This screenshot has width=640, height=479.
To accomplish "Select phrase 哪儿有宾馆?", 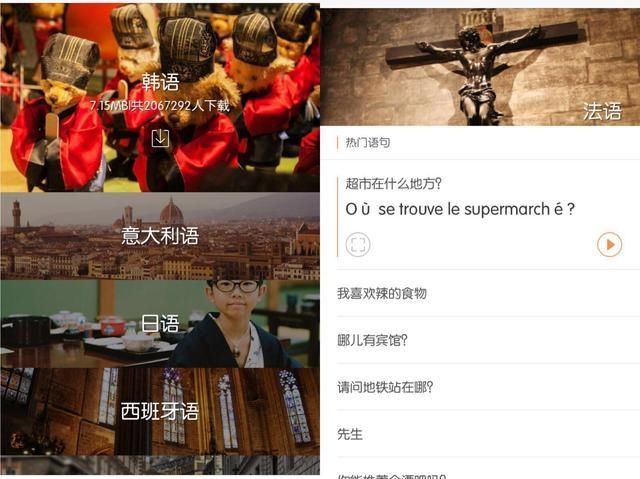I will (372, 340).
